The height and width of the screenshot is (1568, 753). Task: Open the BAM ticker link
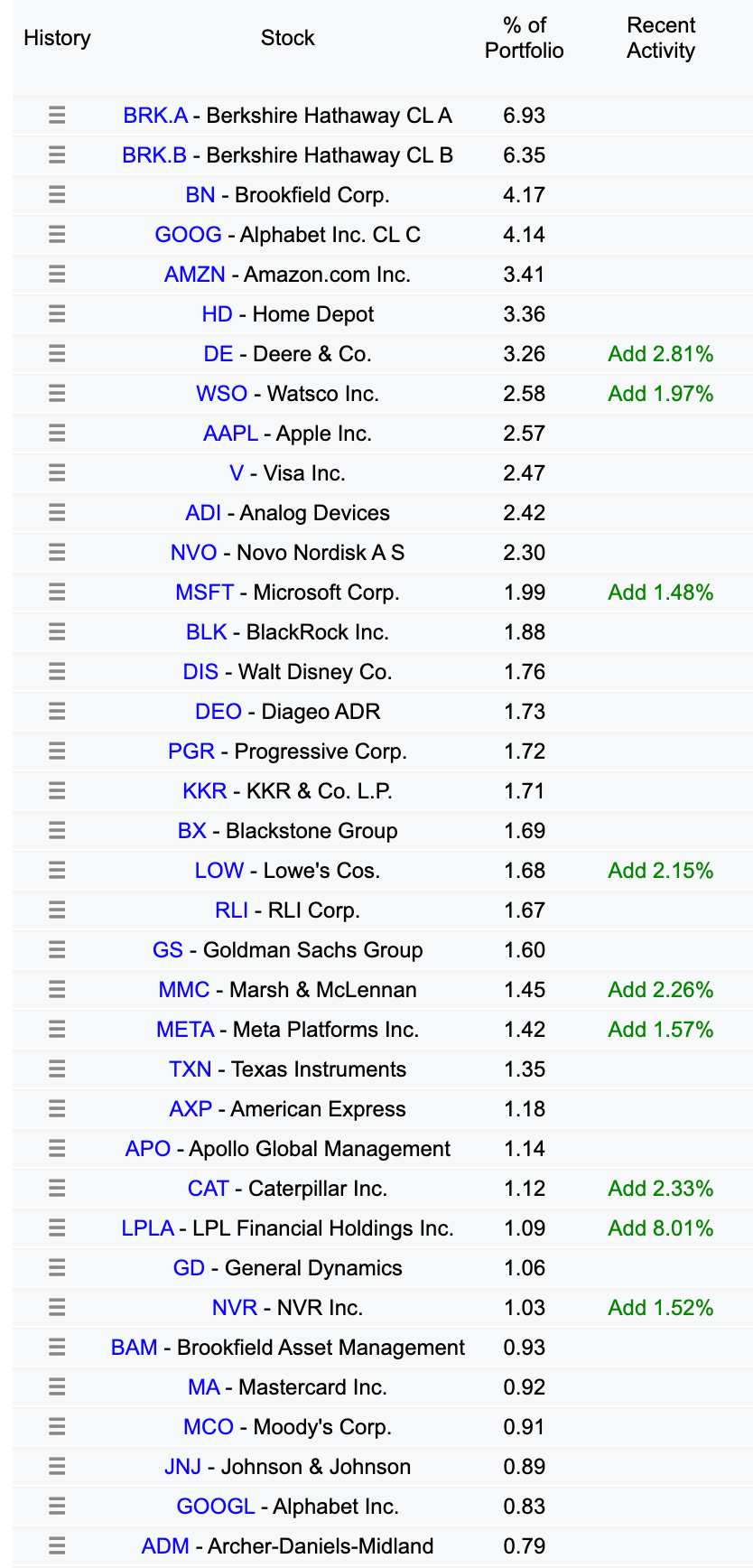pos(135,1348)
